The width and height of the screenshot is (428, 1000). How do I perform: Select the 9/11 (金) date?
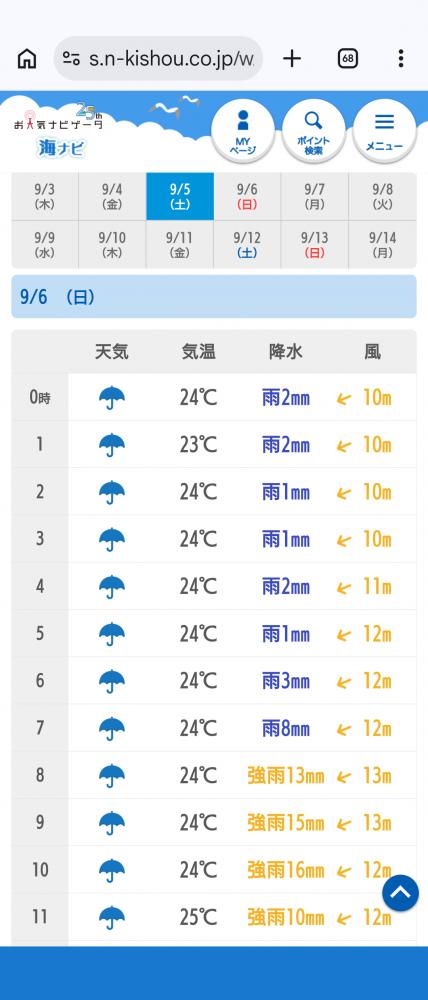coord(180,244)
